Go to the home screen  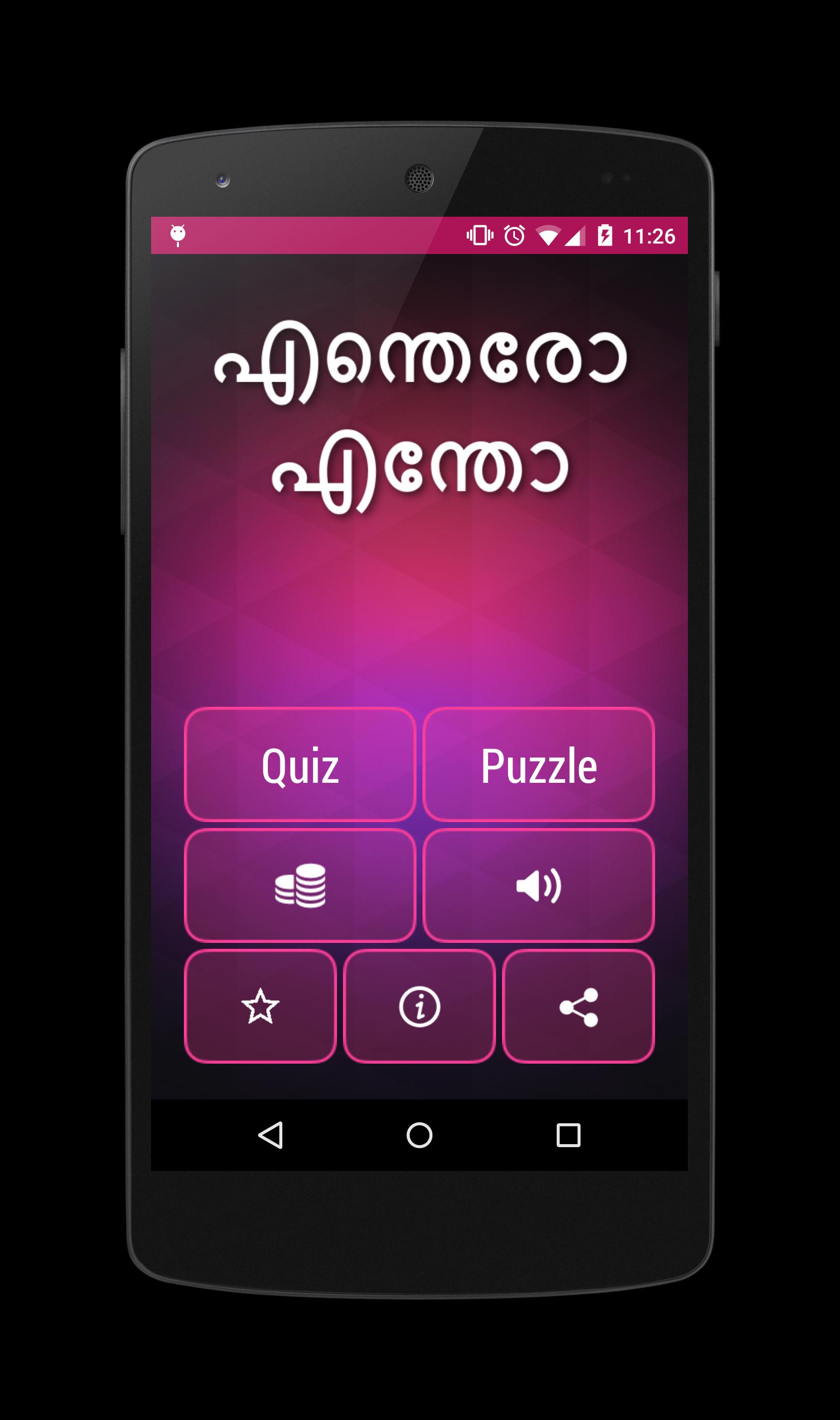point(420,1135)
